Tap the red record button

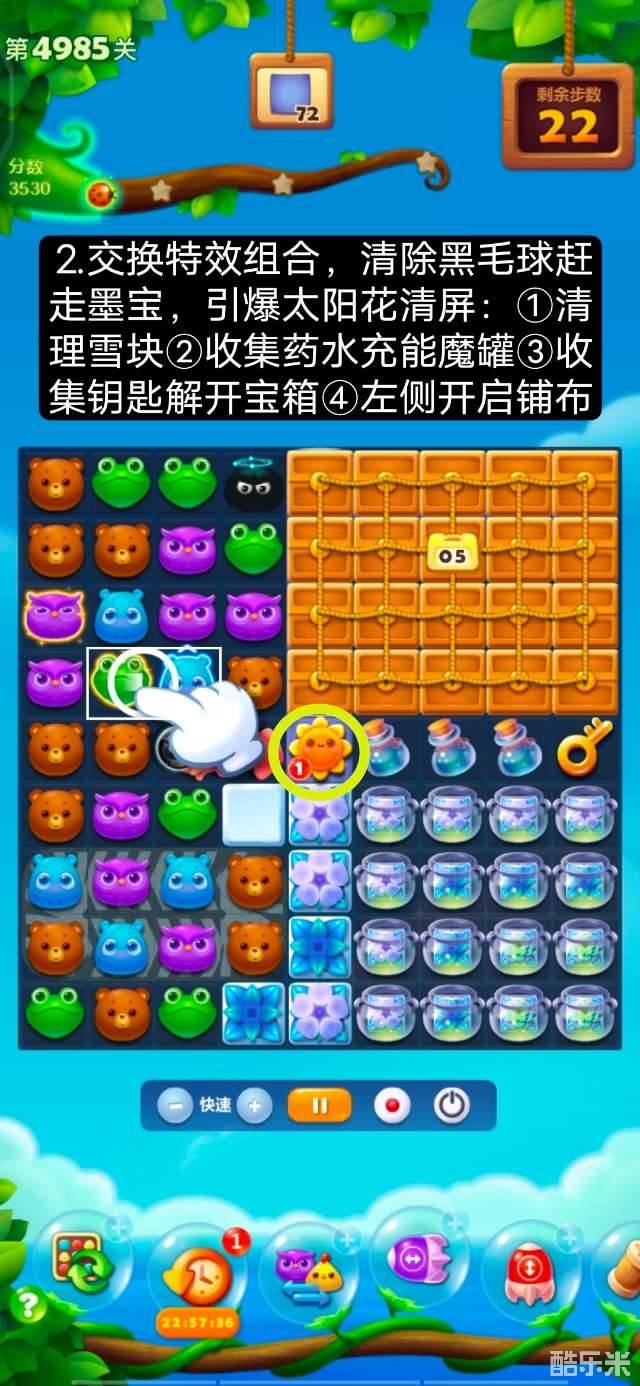(391, 1106)
